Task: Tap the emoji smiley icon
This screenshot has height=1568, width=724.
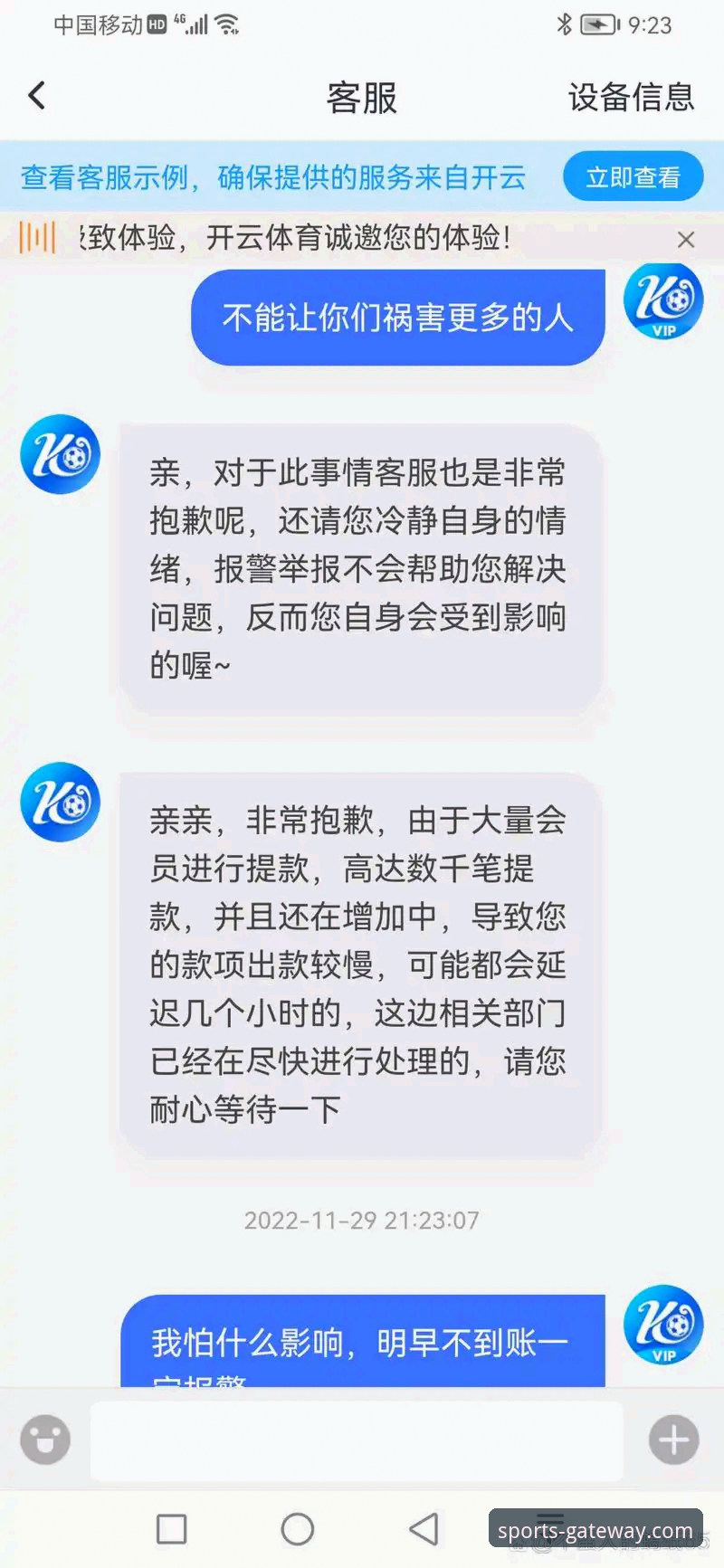Action: (x=45, y=1440)
